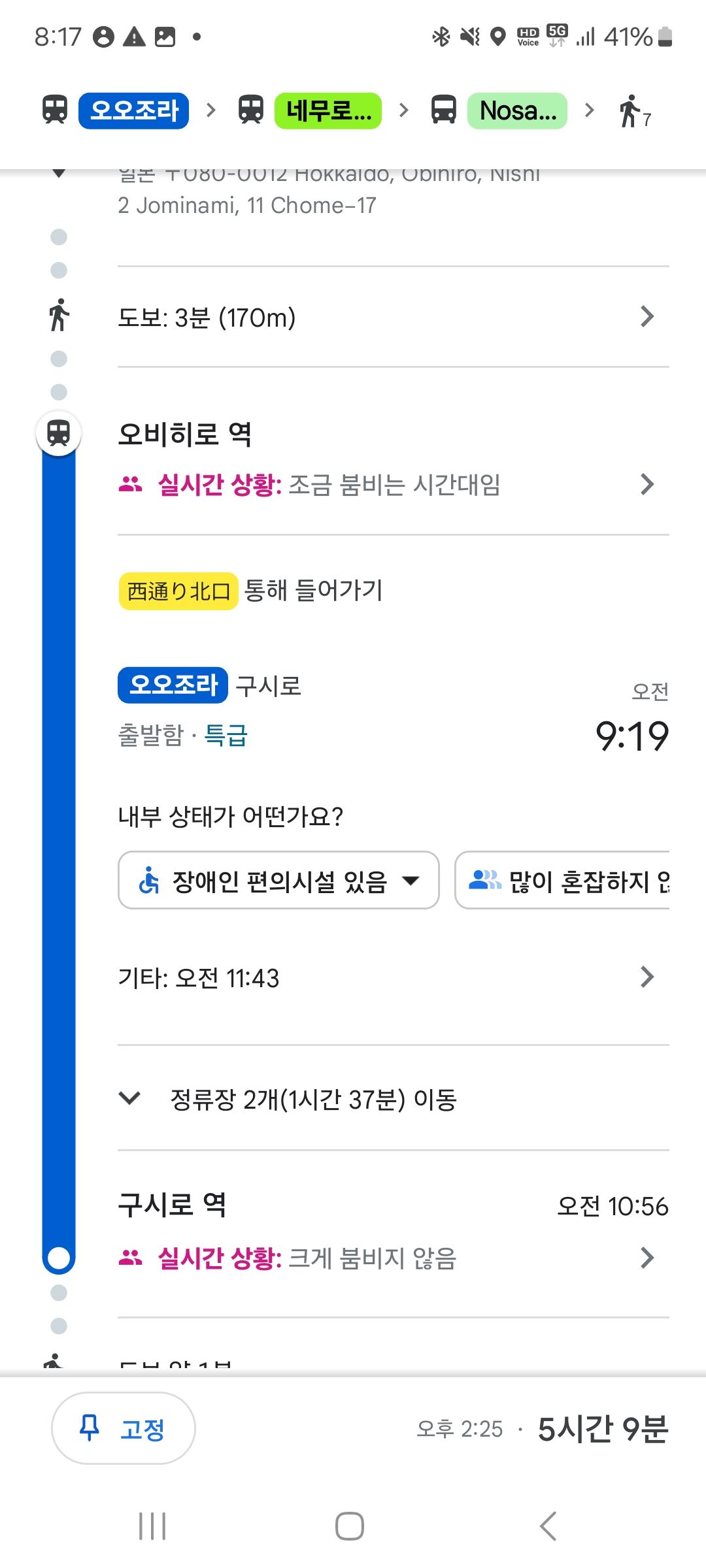The width and height of the screenshot is (706, 1568).
Task: Open the 장애인 편의시설 있음 dropdown
Action: point(278,881)
